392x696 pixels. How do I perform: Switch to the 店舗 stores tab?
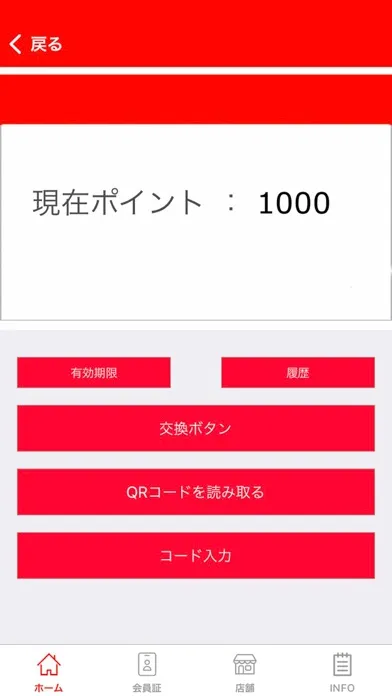coord(245,672)
